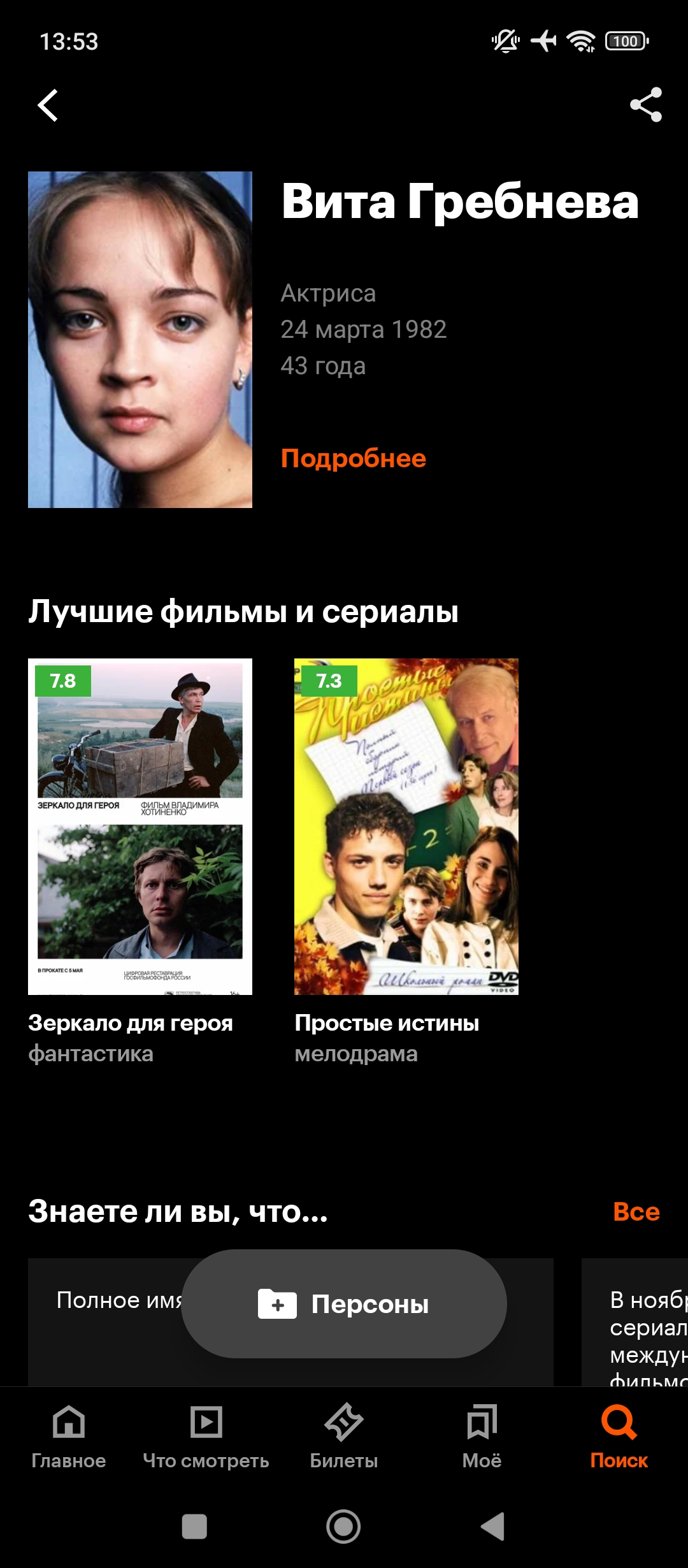688x1568 pixels.
Task: Tap the system home button
Action: [x=343, y=1527]
